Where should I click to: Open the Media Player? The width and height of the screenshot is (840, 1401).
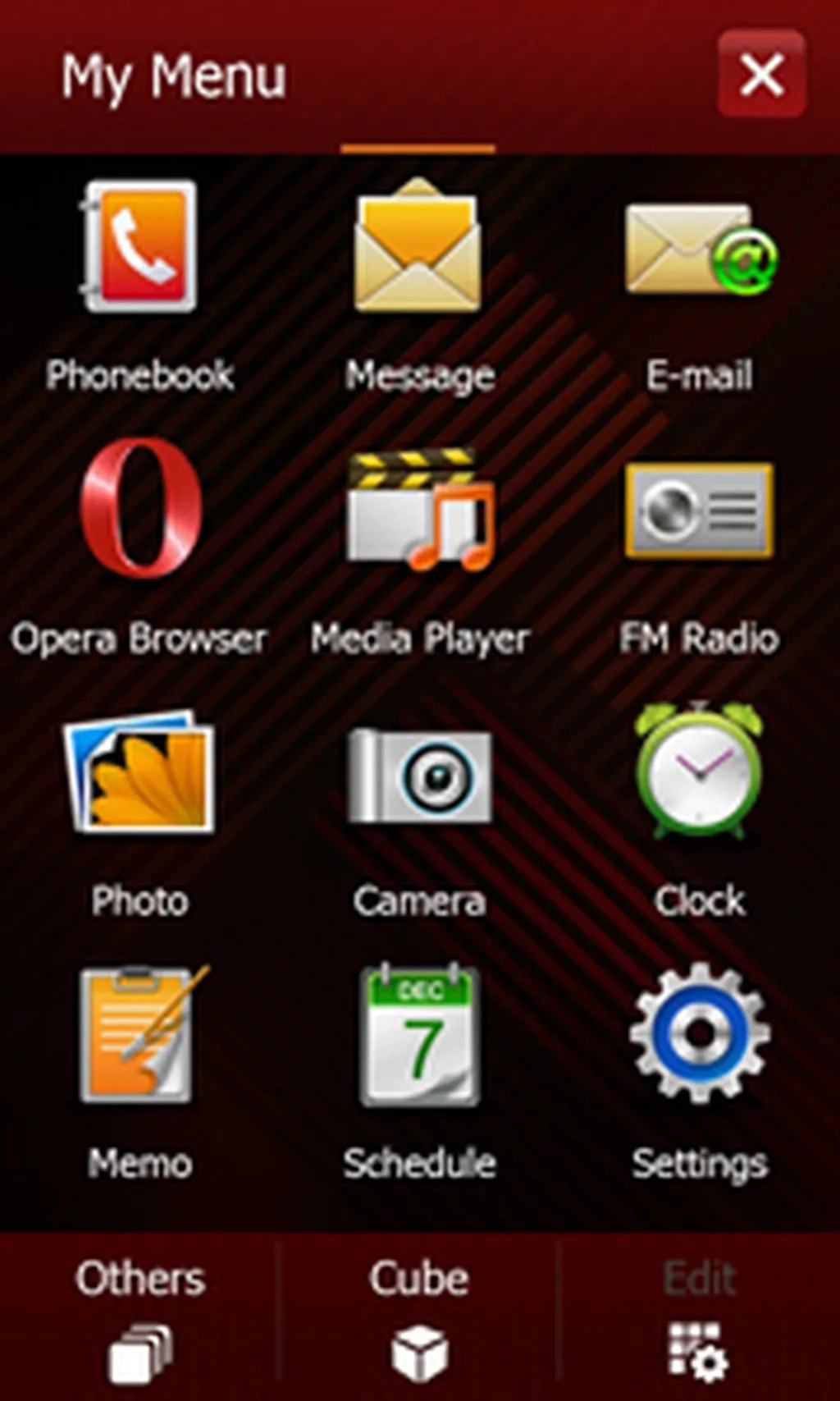click(418, 509)
